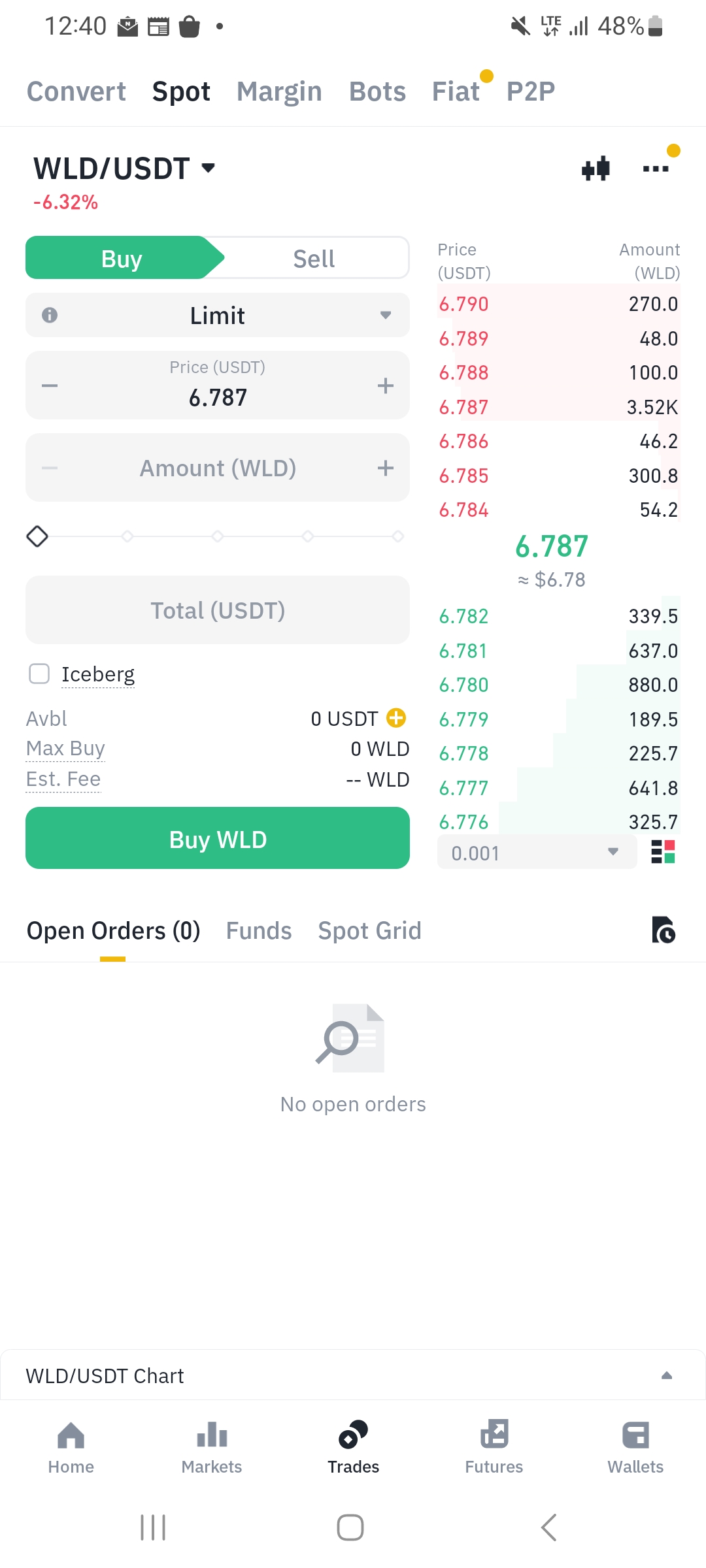Change the Limit order type

[218, 316]
